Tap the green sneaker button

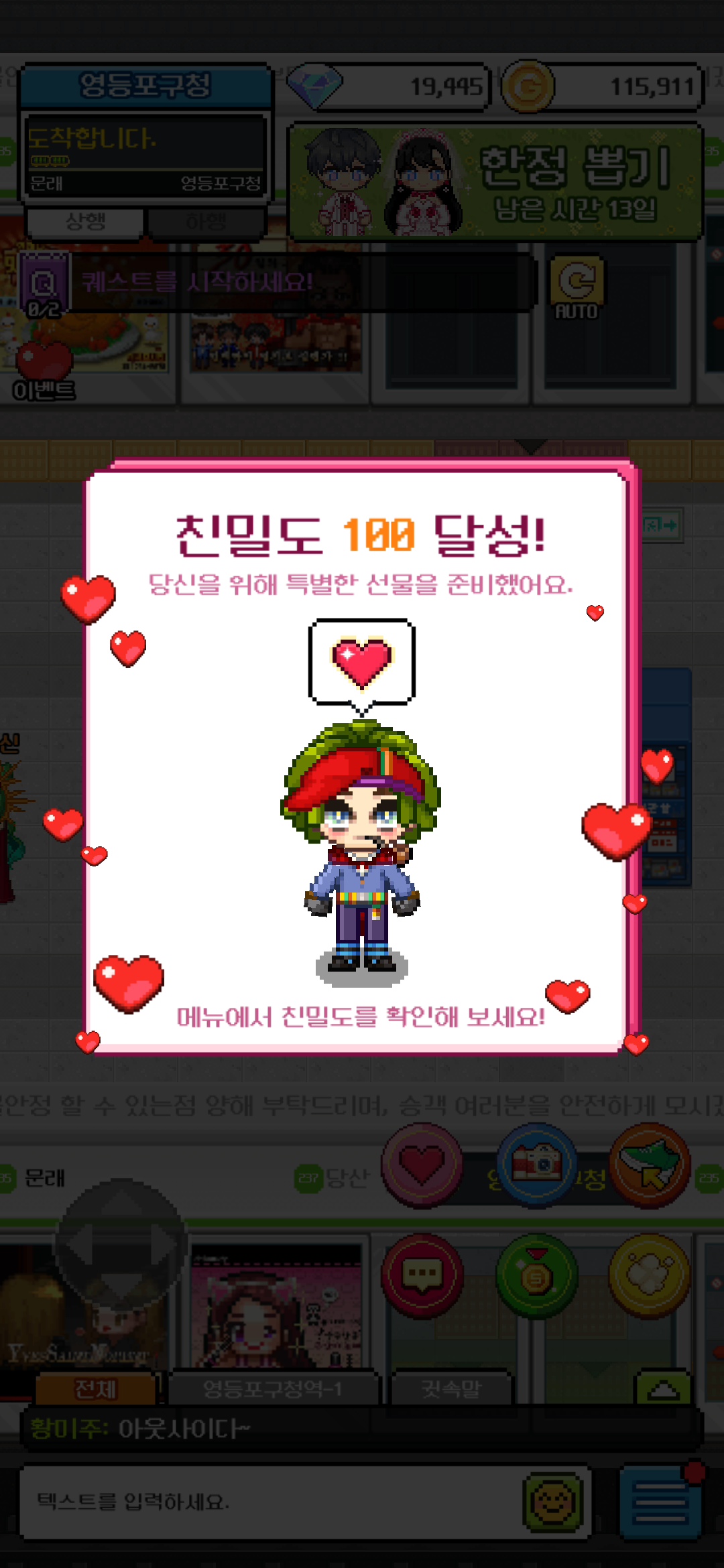(650, 1165)
